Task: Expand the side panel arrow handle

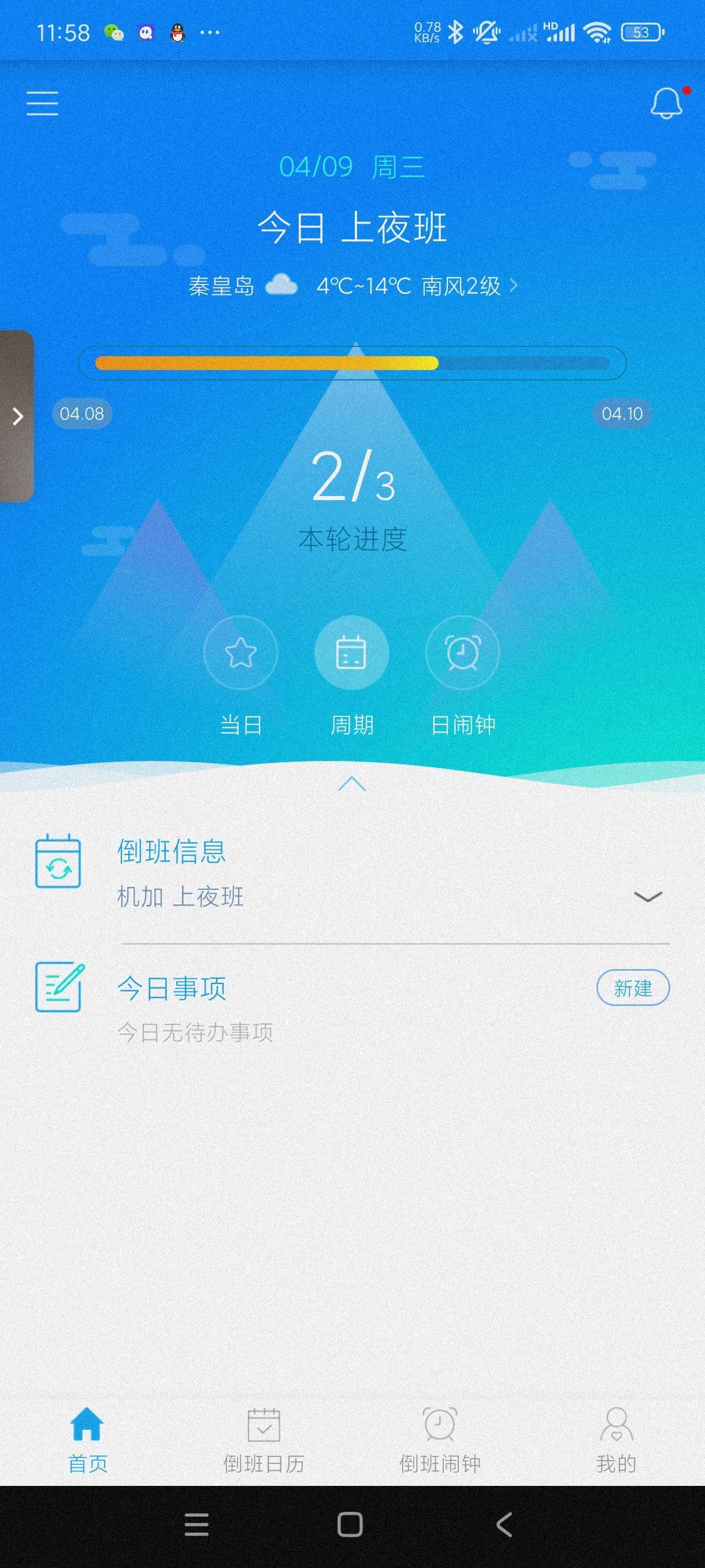Action: 17,416
